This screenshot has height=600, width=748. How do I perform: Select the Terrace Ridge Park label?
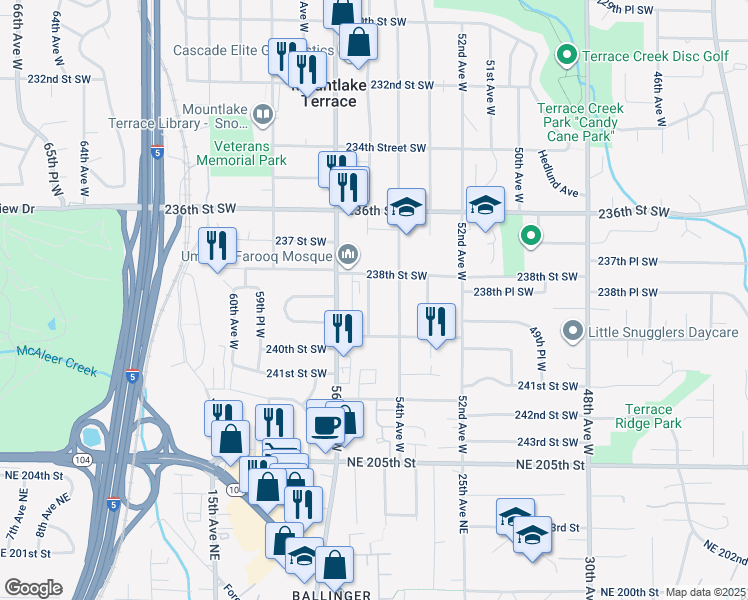[654, 416]
